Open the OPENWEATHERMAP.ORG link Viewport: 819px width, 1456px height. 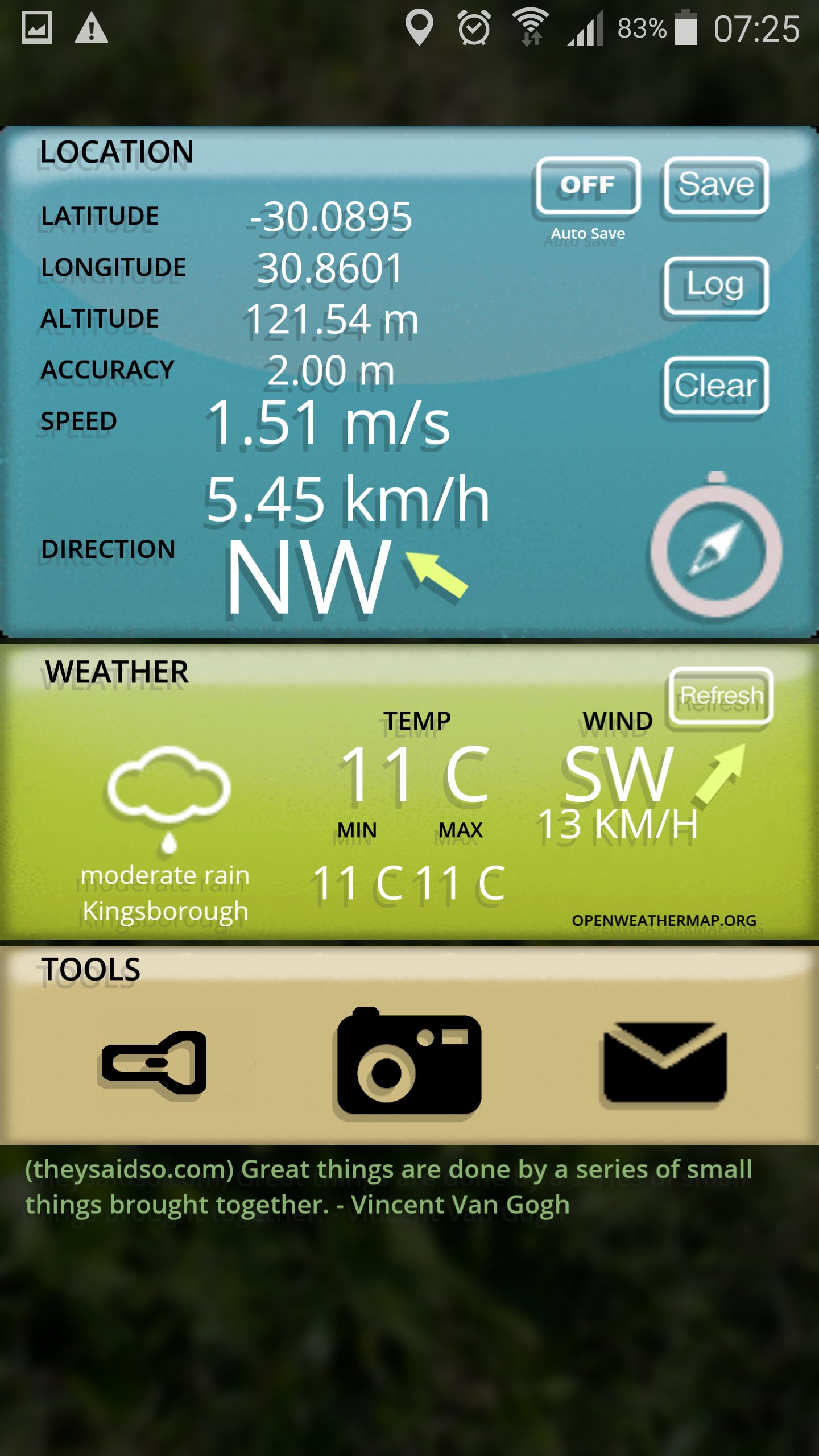tap(664, 920)
